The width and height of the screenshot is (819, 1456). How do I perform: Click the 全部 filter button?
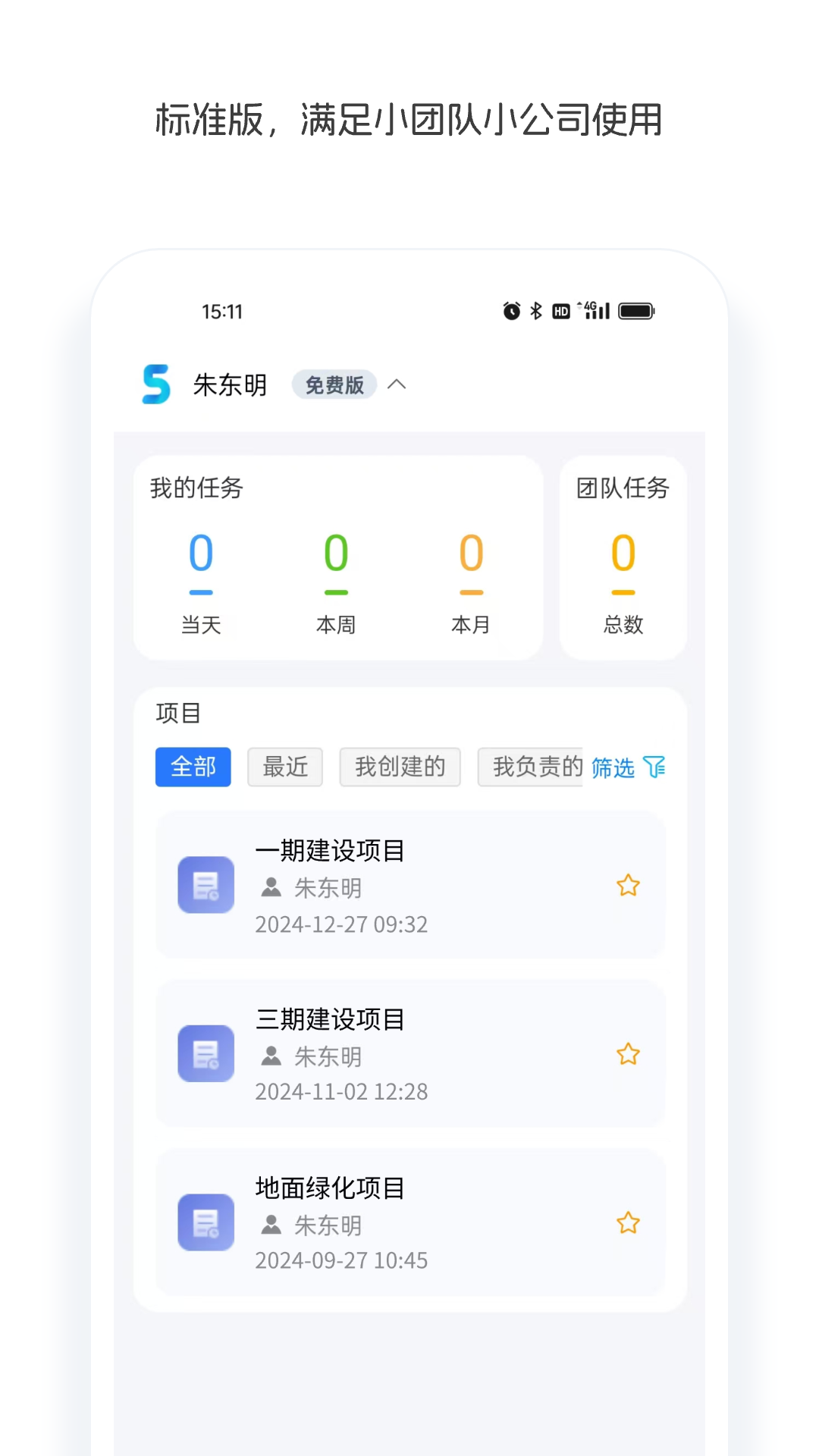pos(193,767)
